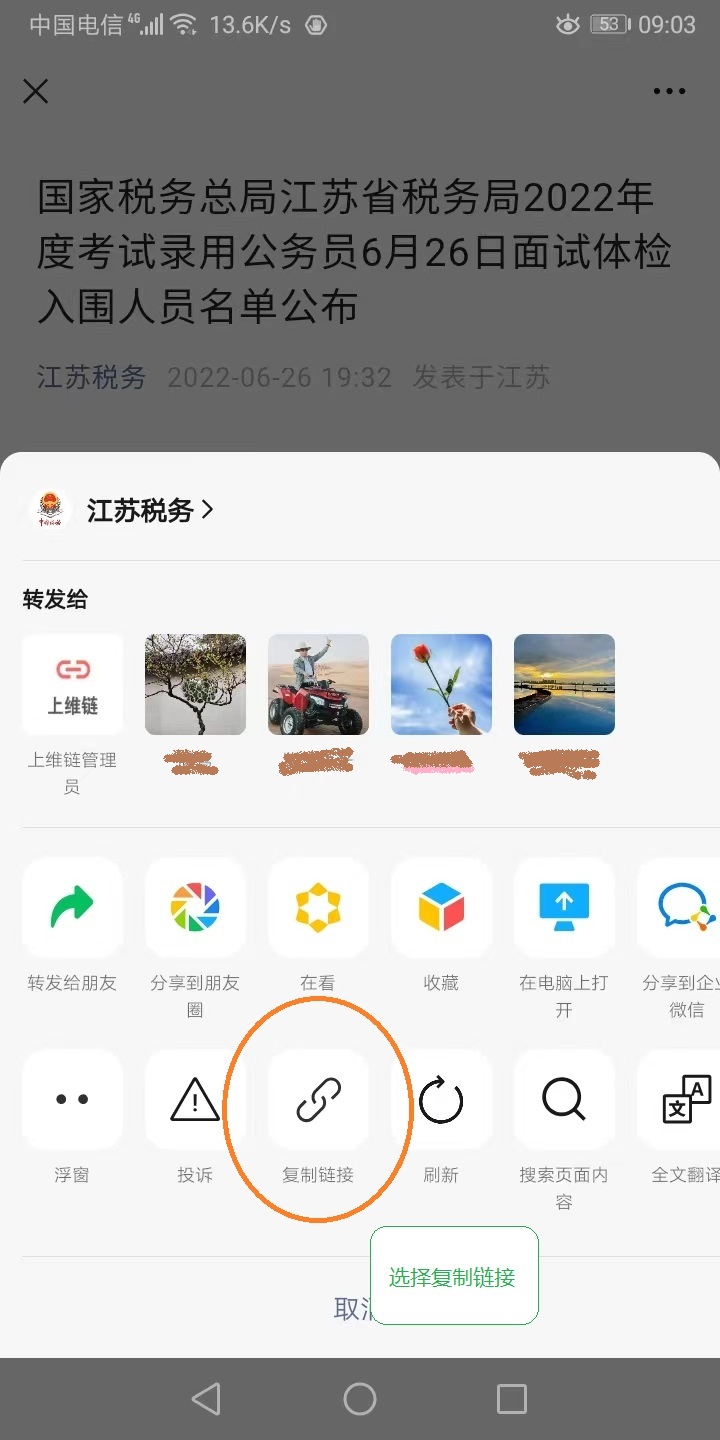Open the three-dot overflow menu
This screenshot has height=1440, width=720.
[669, 92]
